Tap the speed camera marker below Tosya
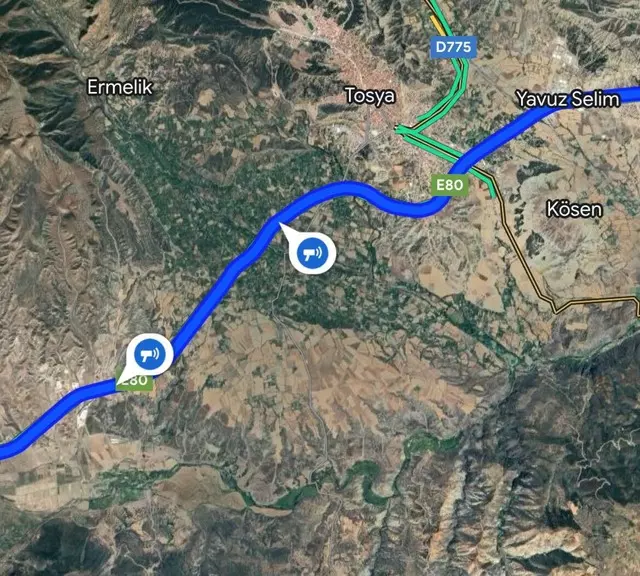The width and height of the screenshot is (640, 576). 312,253
